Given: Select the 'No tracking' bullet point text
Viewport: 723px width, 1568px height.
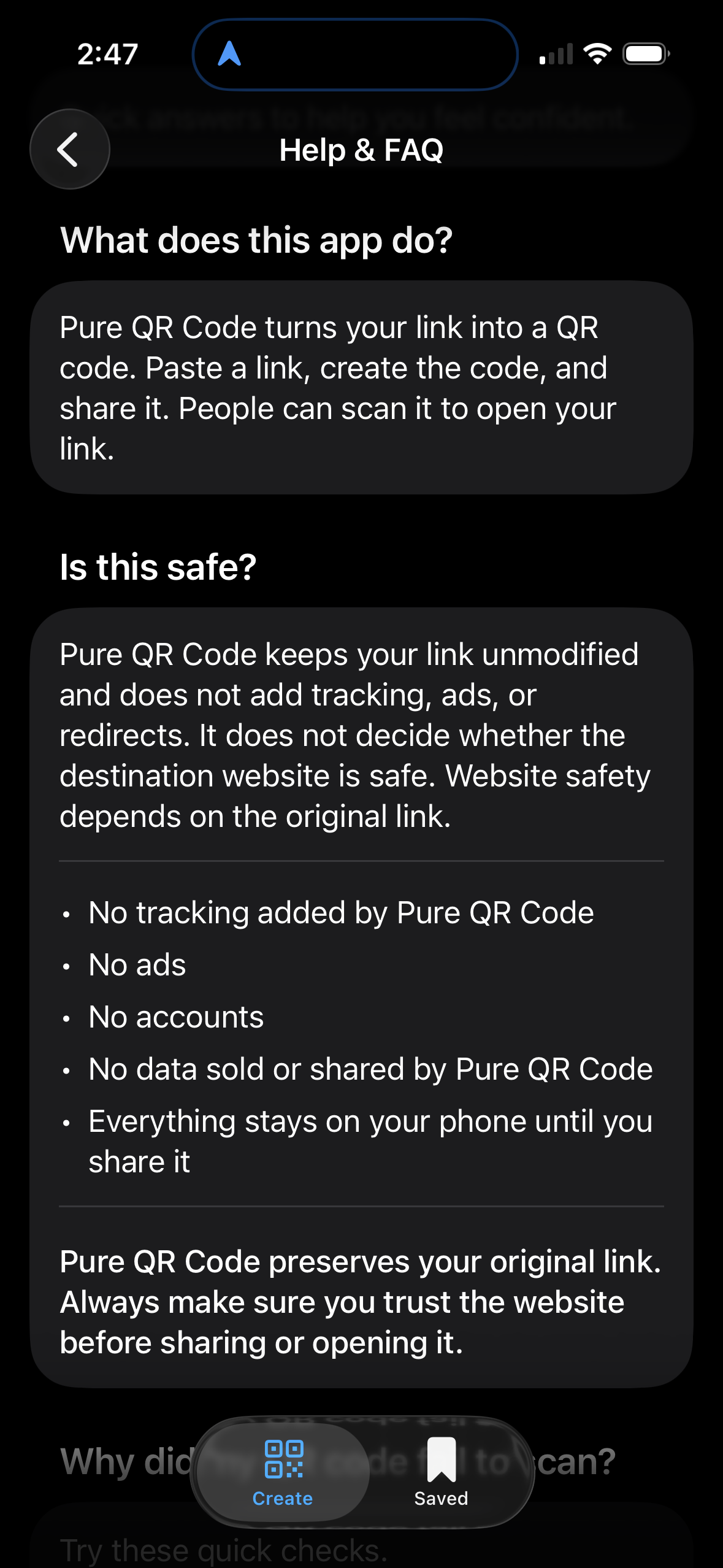Looking at the screenshot, I should coord(341,912).
